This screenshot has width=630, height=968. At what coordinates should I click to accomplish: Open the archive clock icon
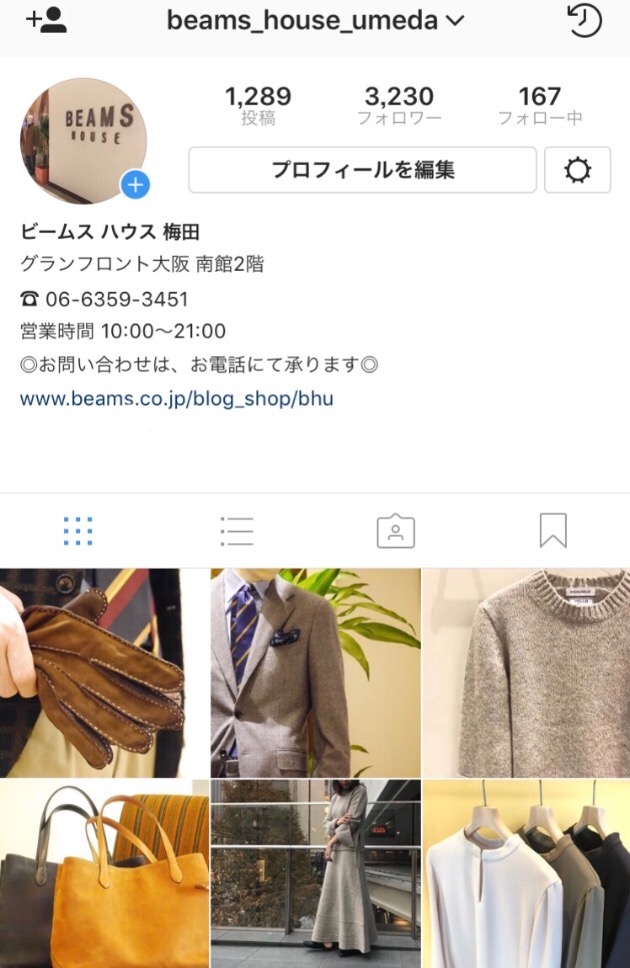(584, 20)
